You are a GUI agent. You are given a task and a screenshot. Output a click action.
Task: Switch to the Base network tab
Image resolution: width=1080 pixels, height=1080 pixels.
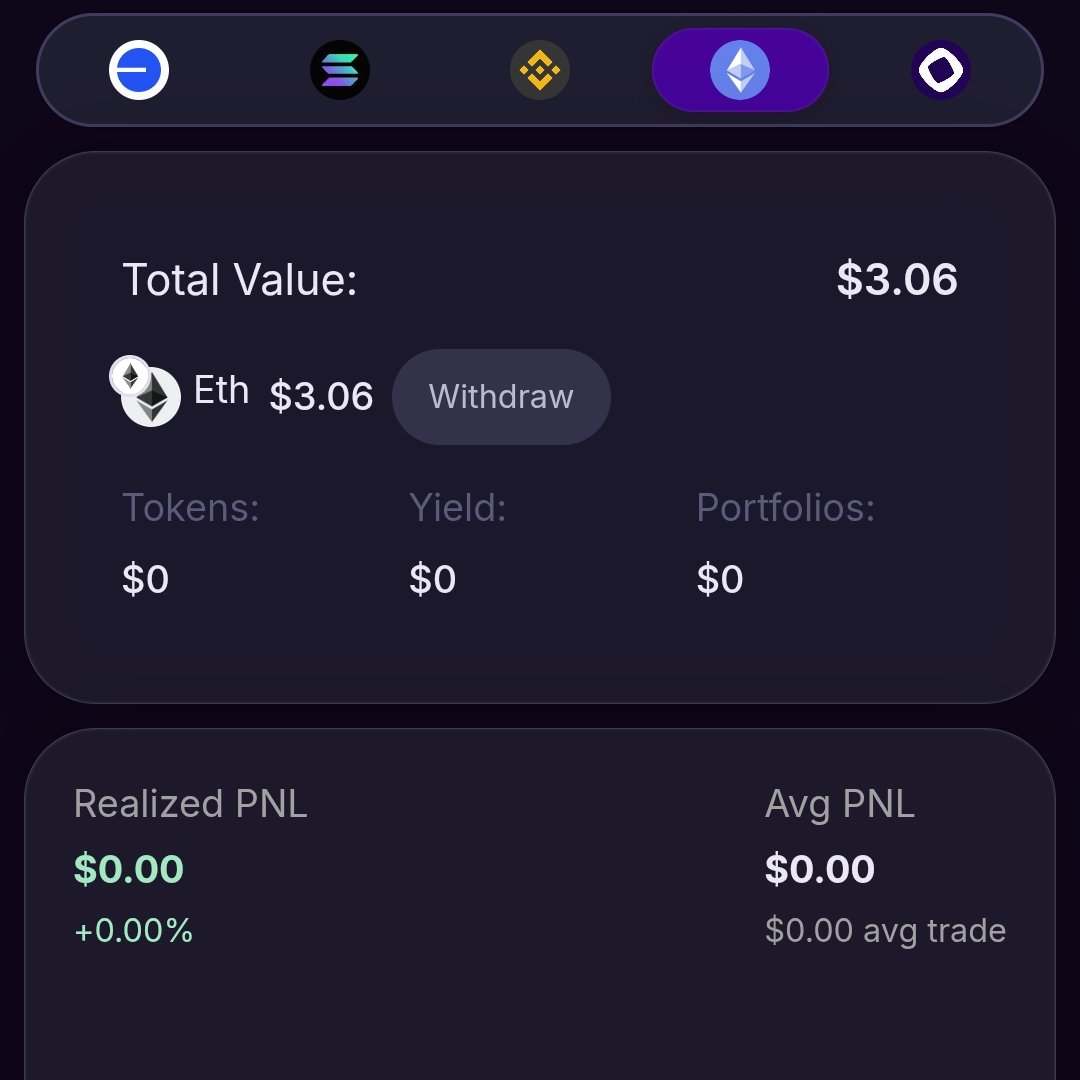139,70
